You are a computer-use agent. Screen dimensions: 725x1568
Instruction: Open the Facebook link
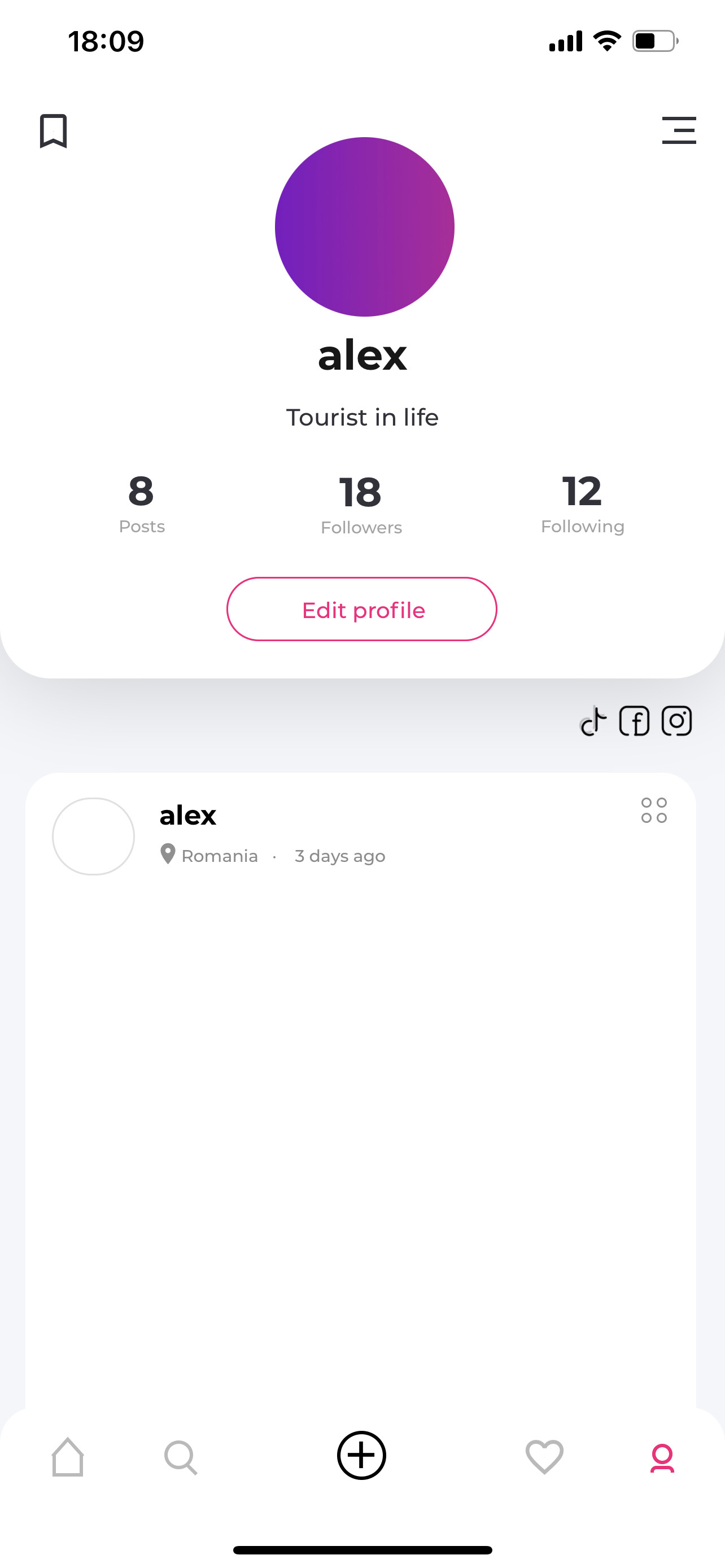coord(634,722)
